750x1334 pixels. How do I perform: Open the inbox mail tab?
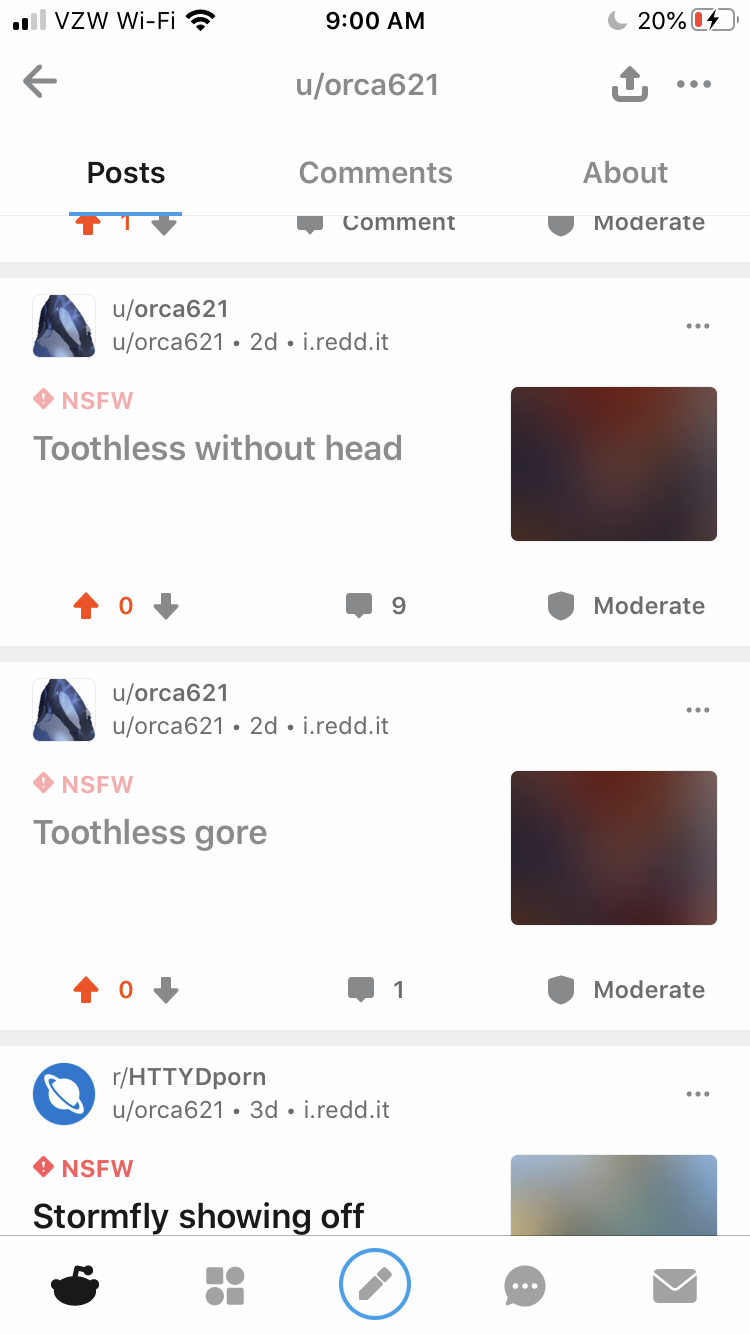click(675, 1285)
